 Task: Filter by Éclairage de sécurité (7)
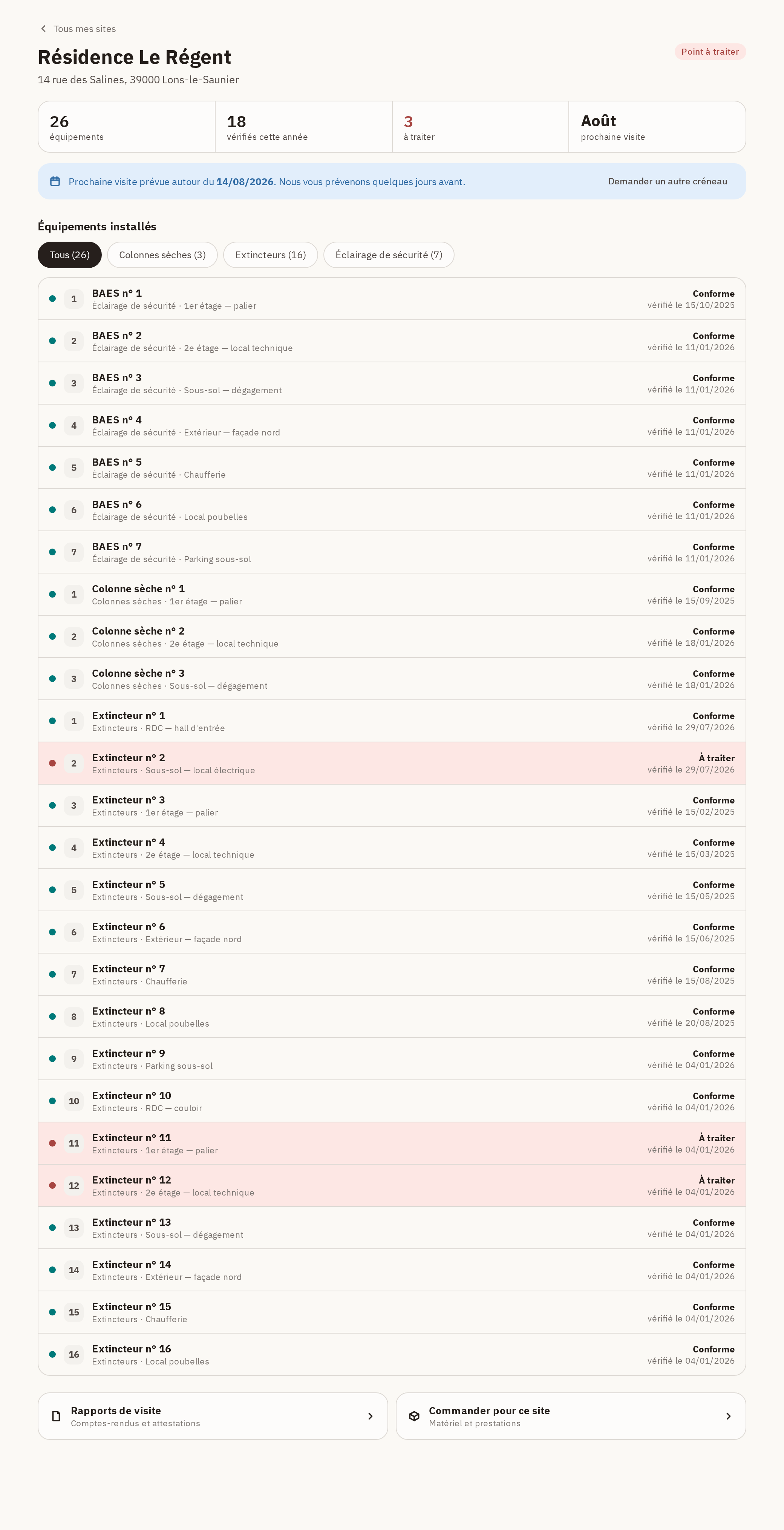389,255
